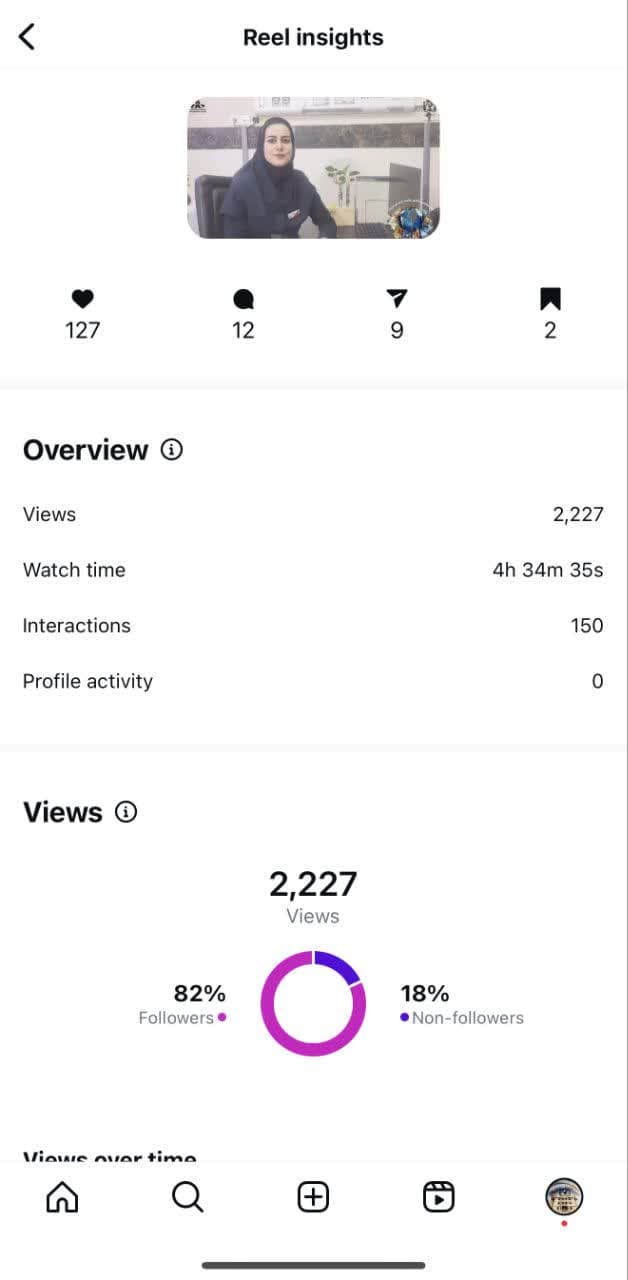Viewport: 628px width, 1280px height.
Task: Create a new post with plus button
Action: (313, 1196)
